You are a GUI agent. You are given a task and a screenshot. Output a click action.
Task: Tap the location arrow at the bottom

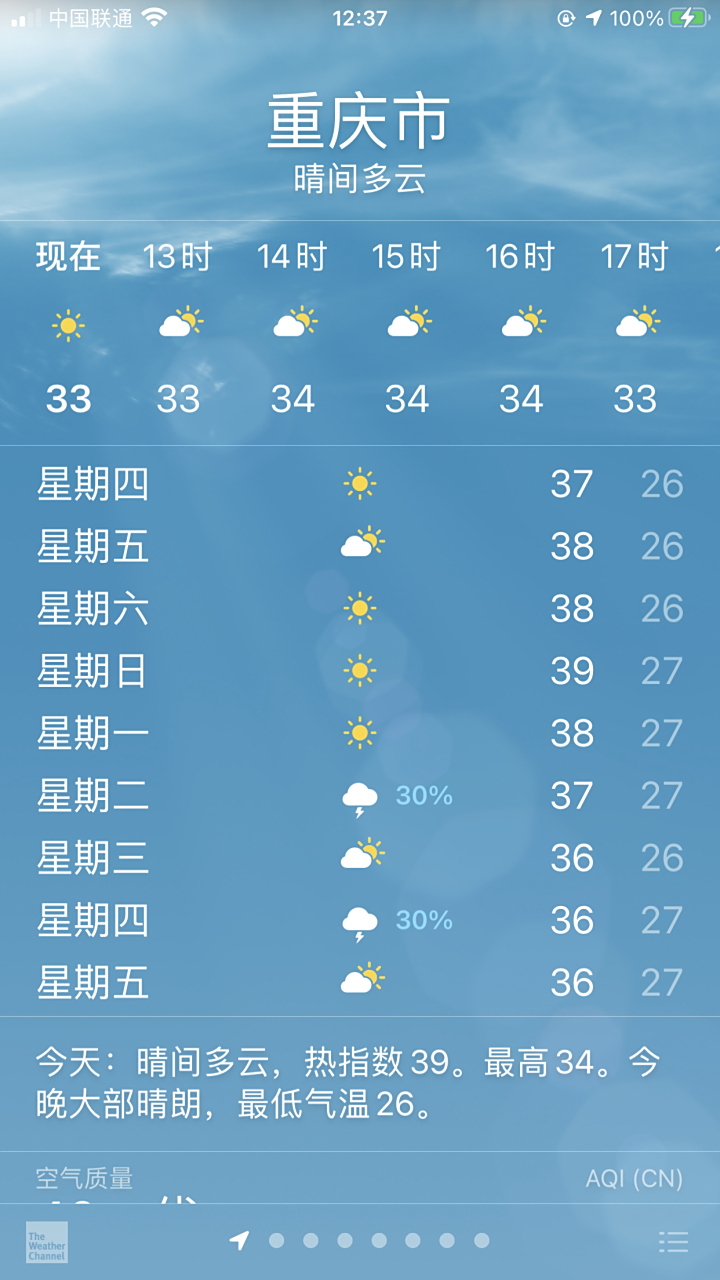pyautogui.click(x=240, y=1240)
